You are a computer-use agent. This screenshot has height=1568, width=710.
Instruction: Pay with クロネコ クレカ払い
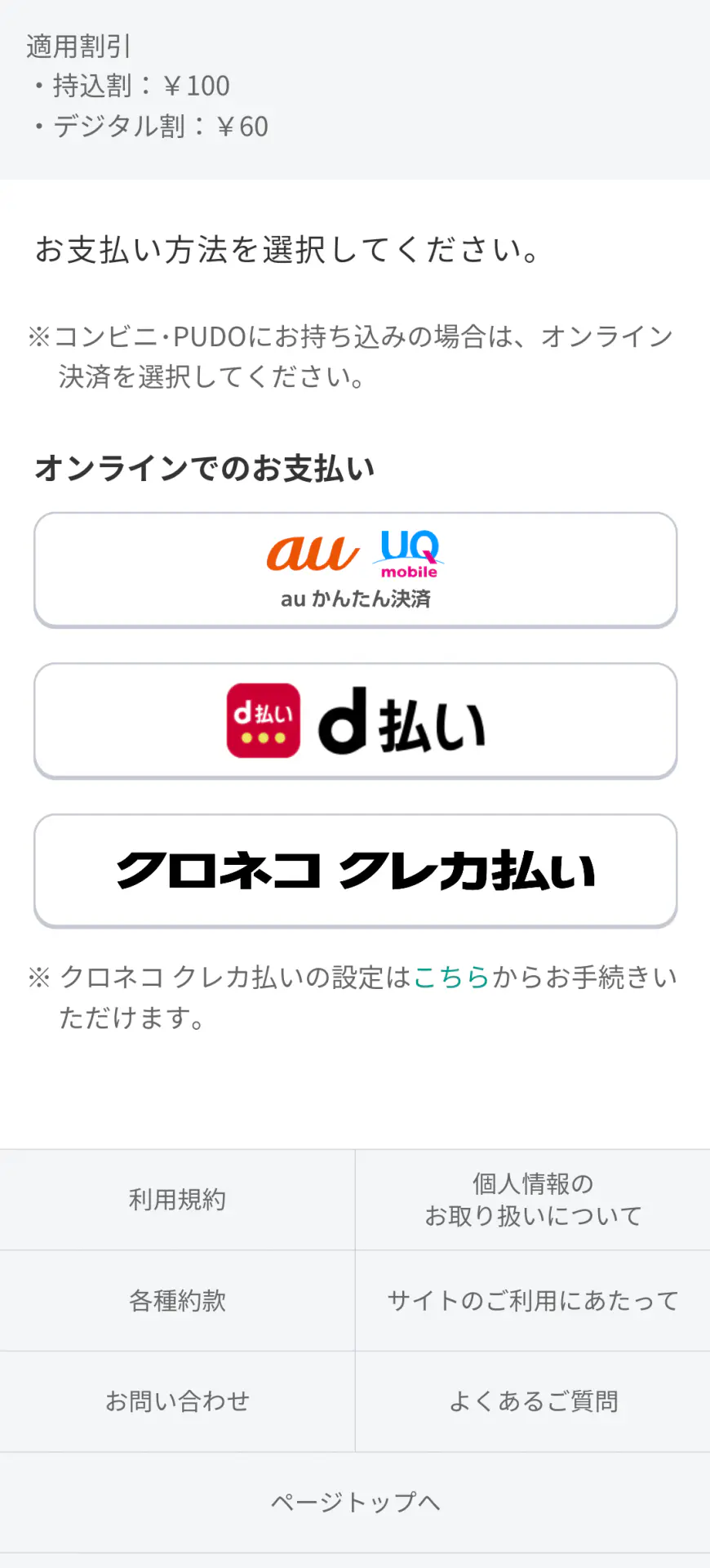(355, 871)
